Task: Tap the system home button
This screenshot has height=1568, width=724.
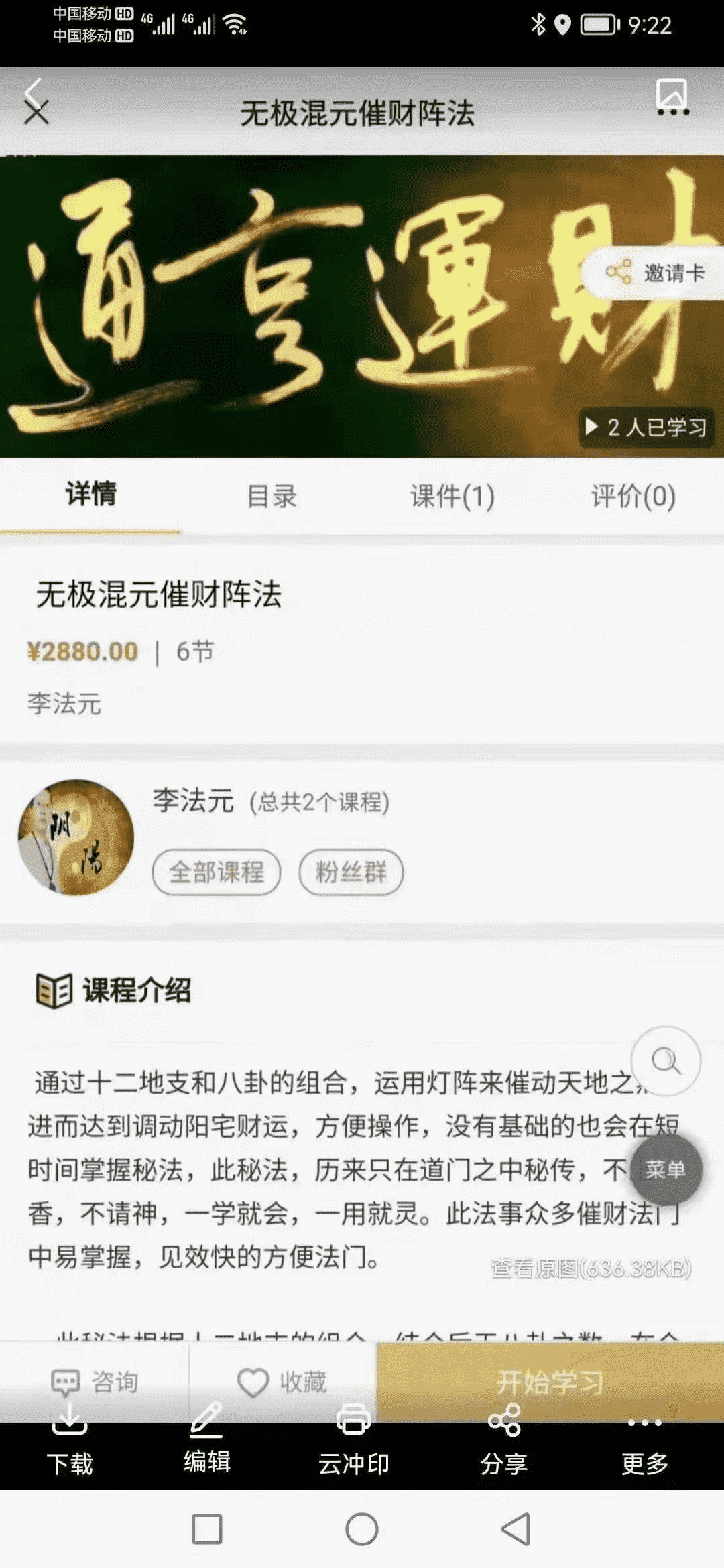Action: coord(362,1529)
